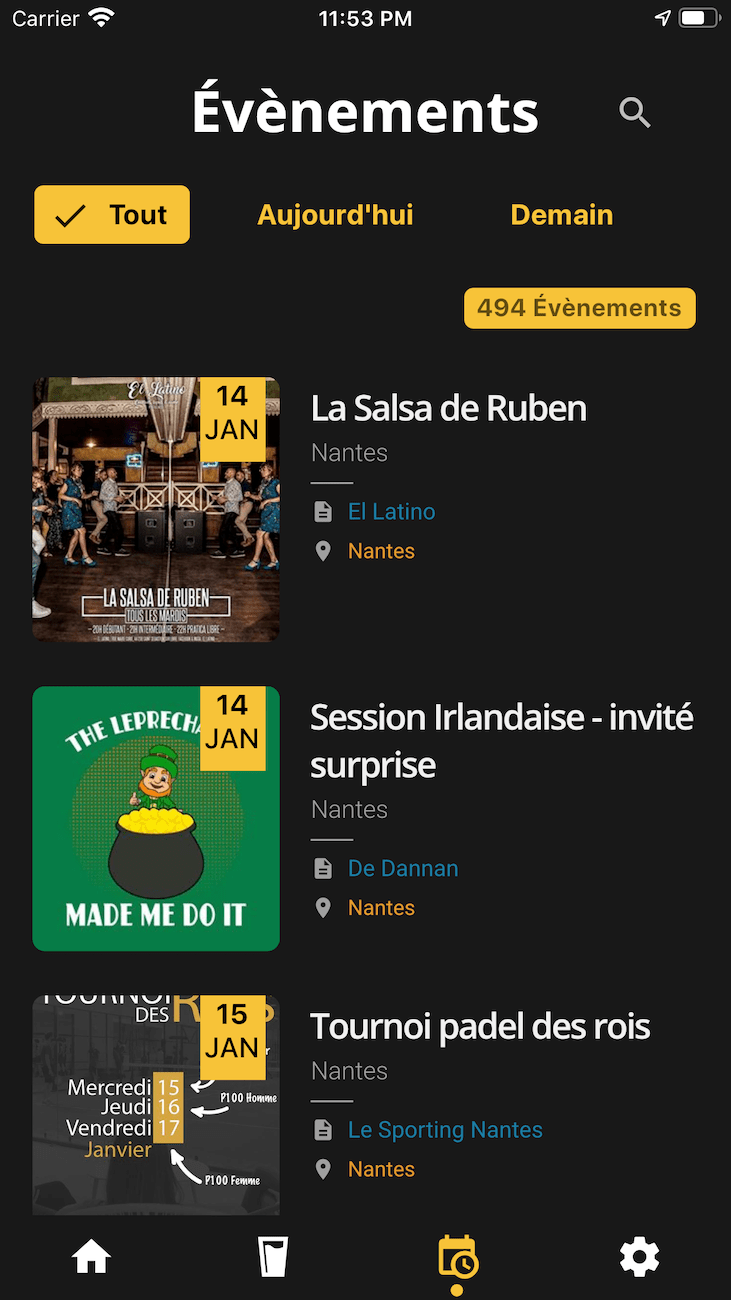Screen dimensions: 731x1300
Task: Show events for Demain
Action: (561, 215)
